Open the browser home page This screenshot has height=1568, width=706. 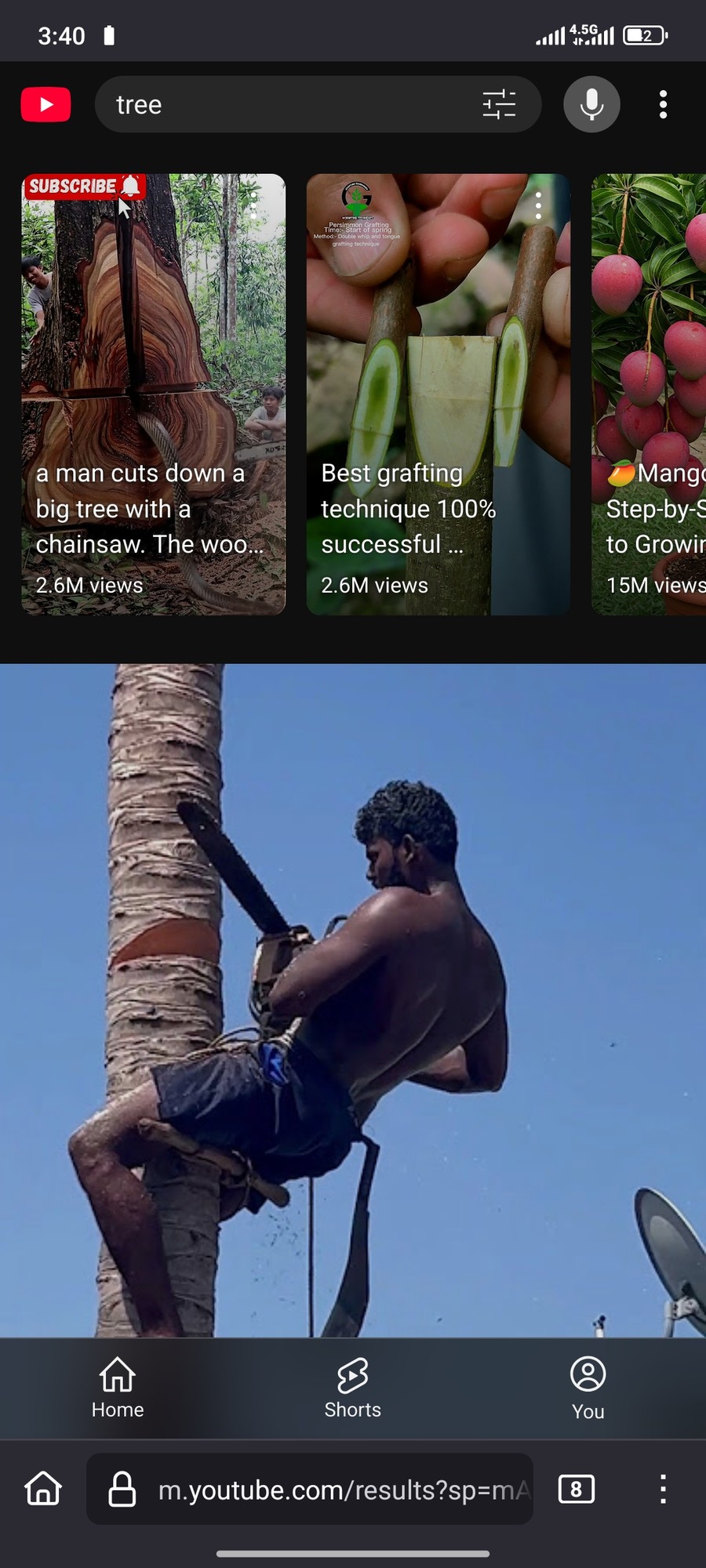pyautogui.click(x=43, y=1488)
